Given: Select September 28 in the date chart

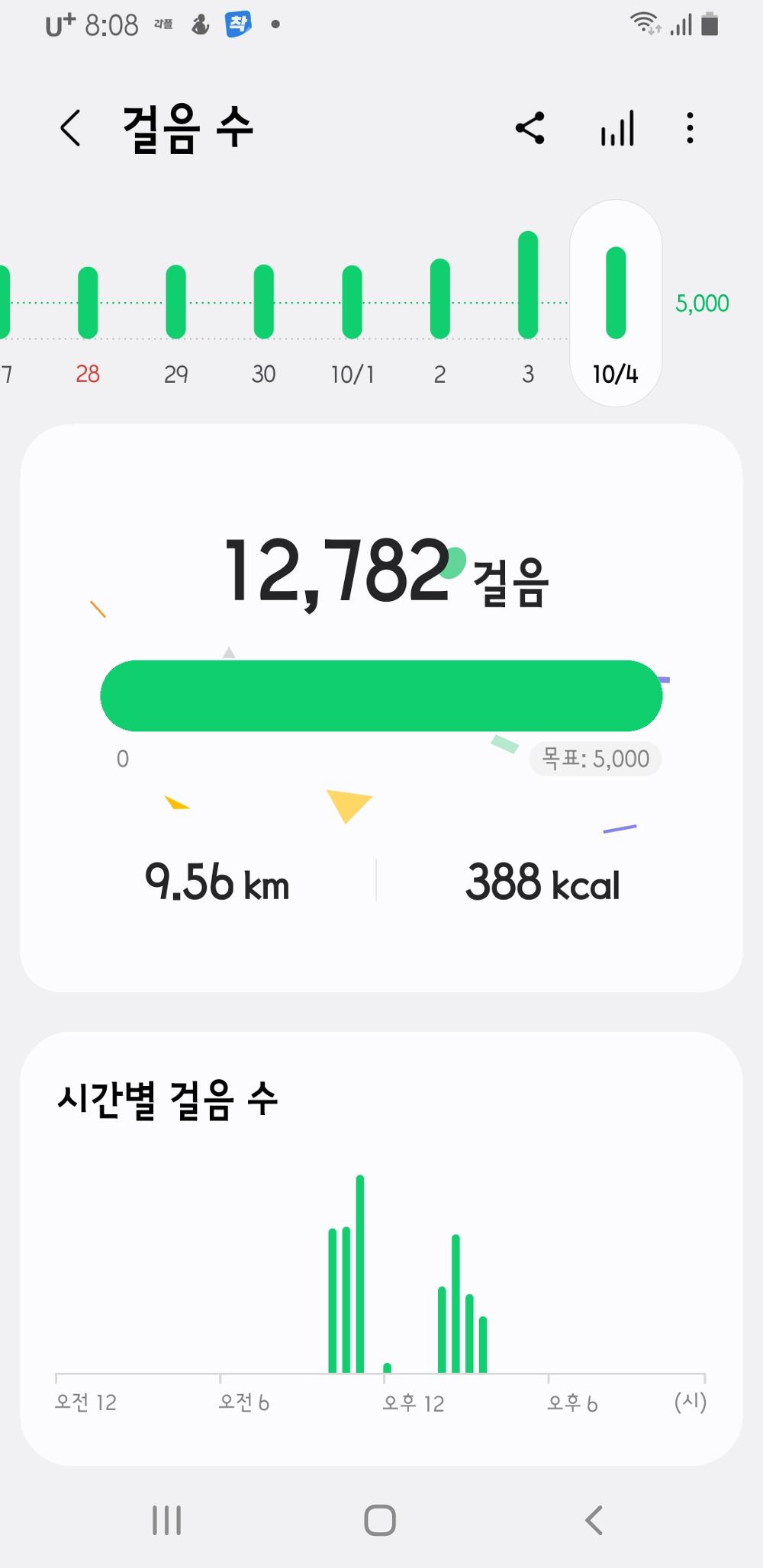Looking at the screenshot, I should pyautogui.click(x=87, y=320).
